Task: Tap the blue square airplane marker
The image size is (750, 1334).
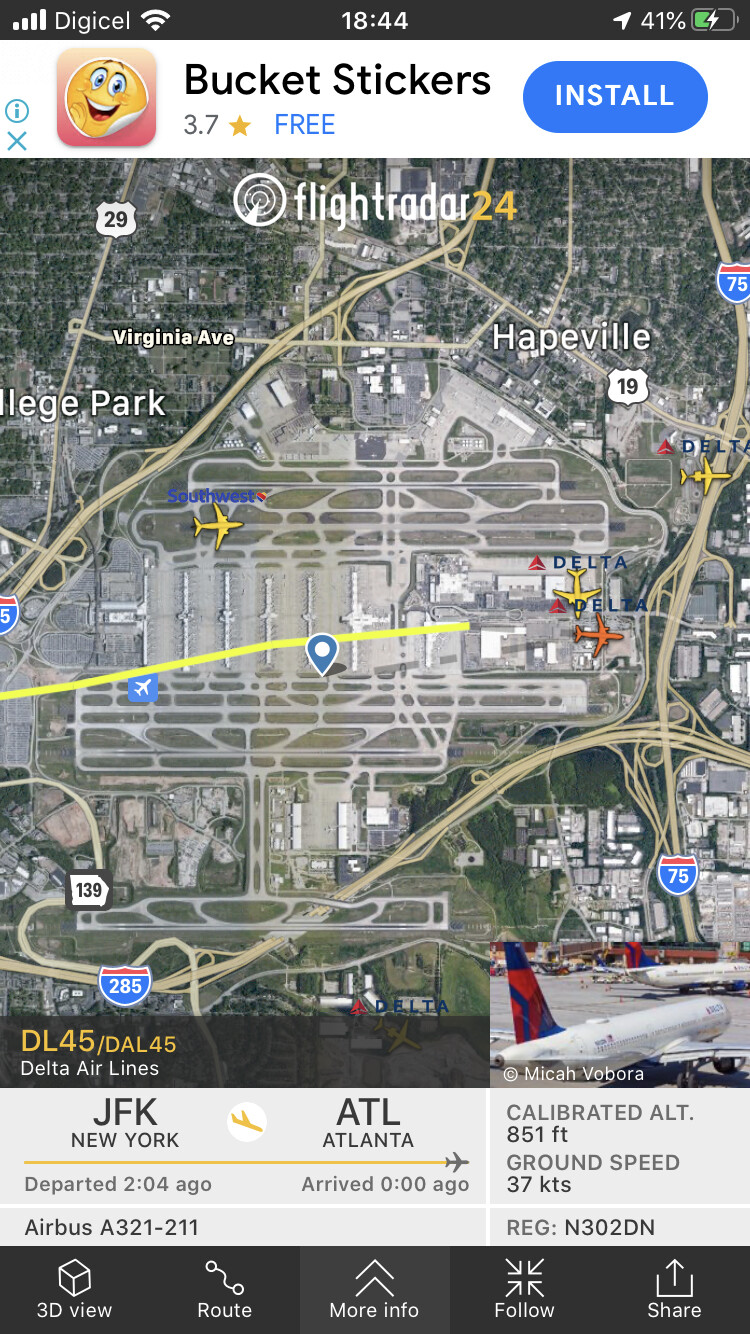Action: 143,688
